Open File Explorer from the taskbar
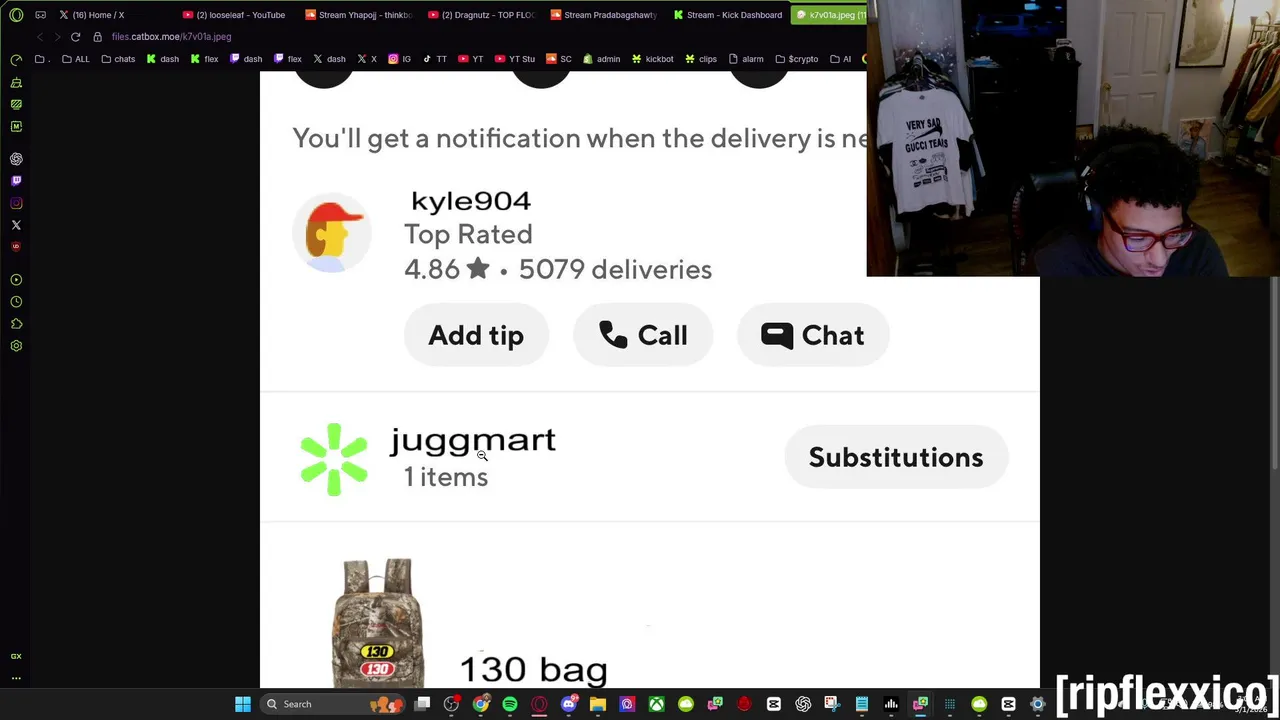The image size is (1280, 720). tap(598, 704)
